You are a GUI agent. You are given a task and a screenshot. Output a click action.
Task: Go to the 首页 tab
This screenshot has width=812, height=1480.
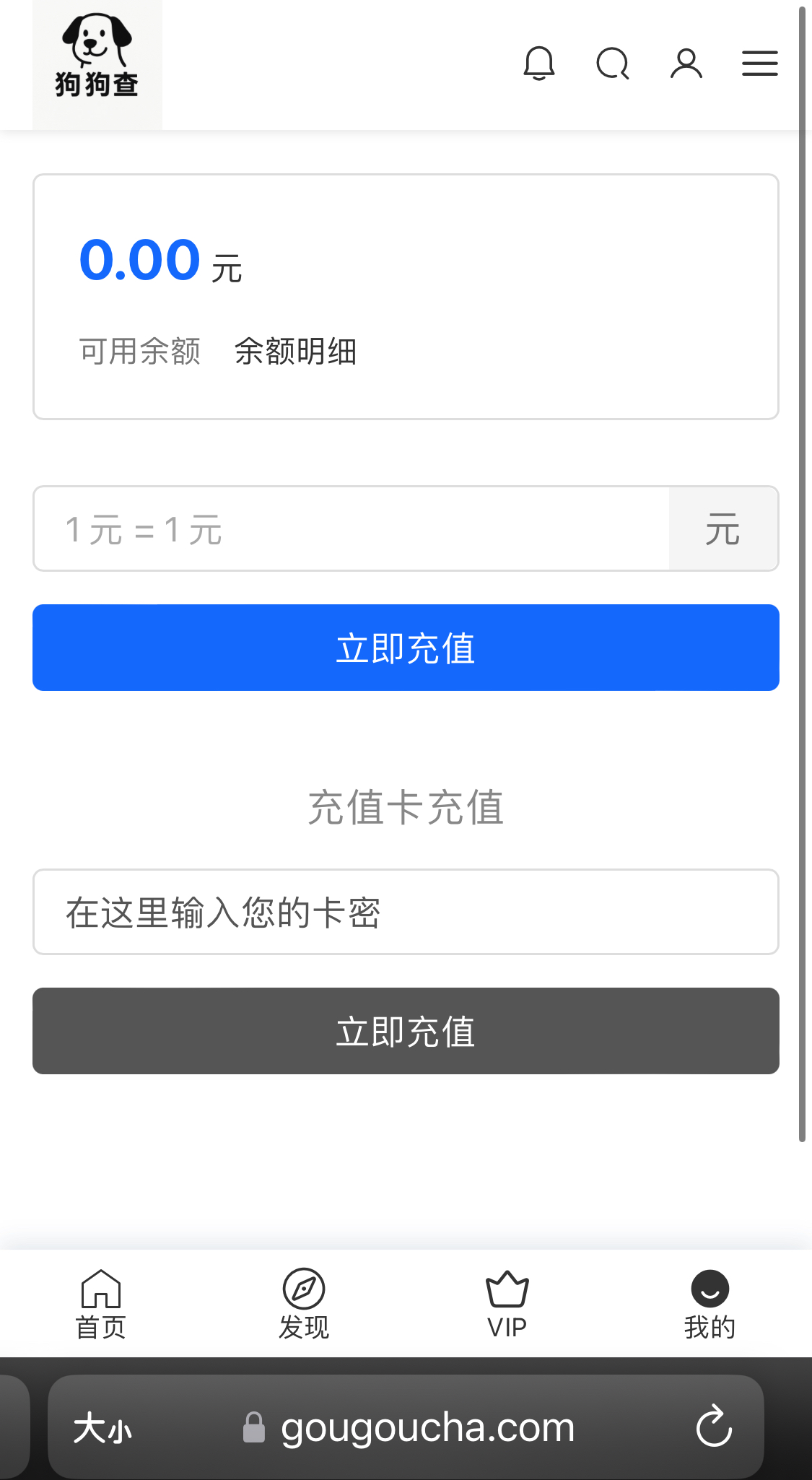coord(101,1305)
